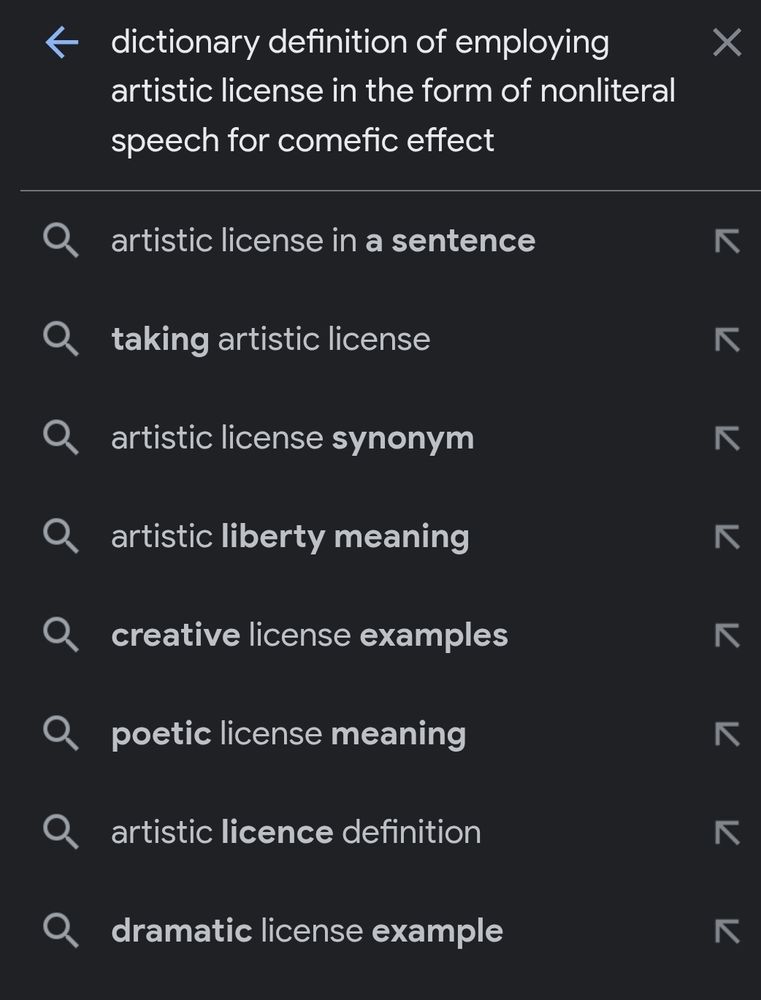Image resolution: width=761 pixels, height=1000 pixels.
Task: Search for 'artistic licence definition'
Action: point(296,831)
